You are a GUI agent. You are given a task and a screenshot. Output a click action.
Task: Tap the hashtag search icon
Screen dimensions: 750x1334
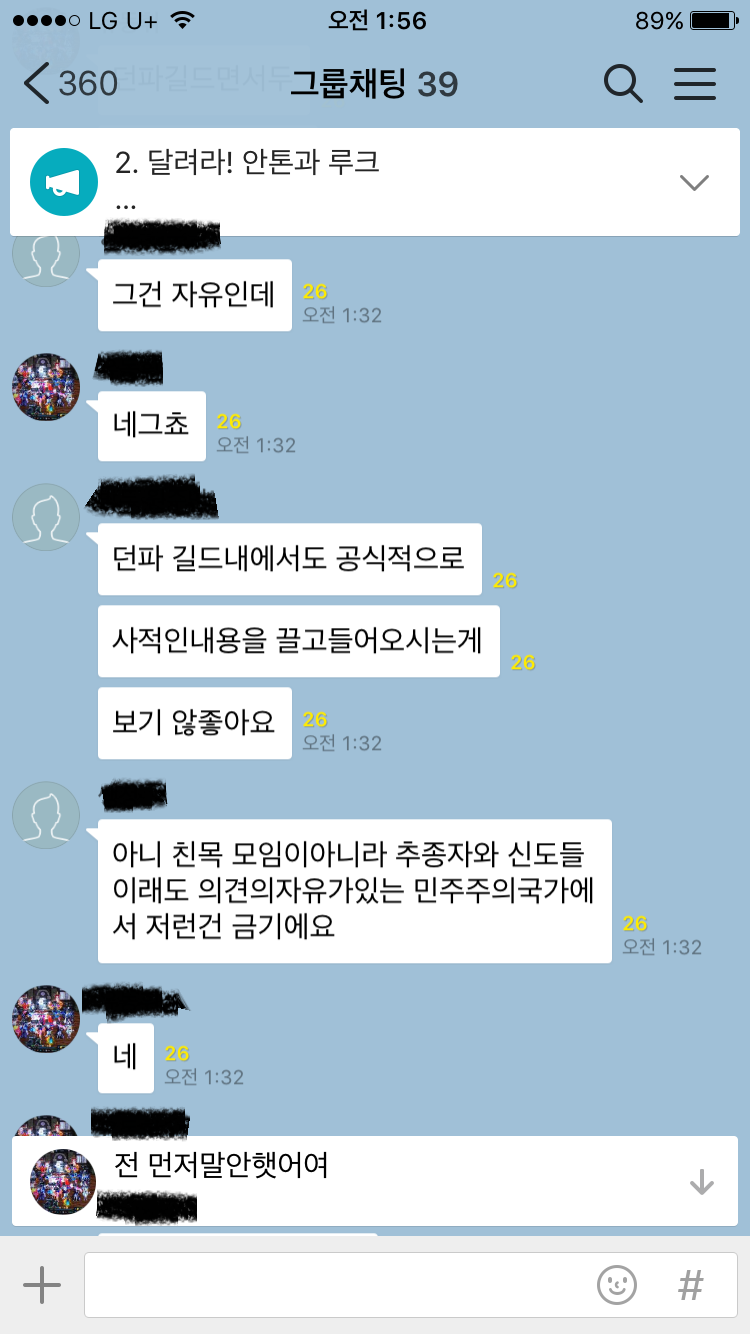[690, 1285]
